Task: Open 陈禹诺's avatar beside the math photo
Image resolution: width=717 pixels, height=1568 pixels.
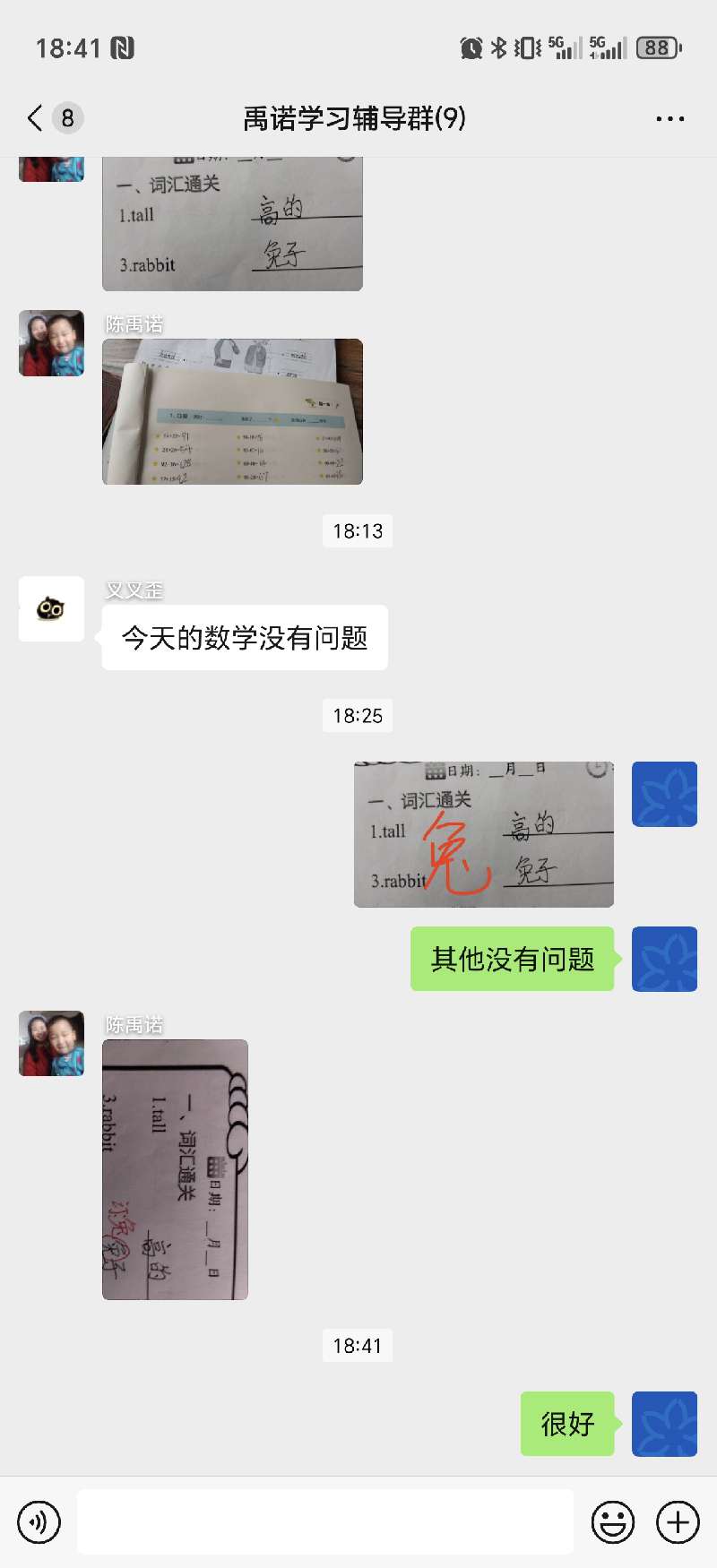Action: [51, 343]
